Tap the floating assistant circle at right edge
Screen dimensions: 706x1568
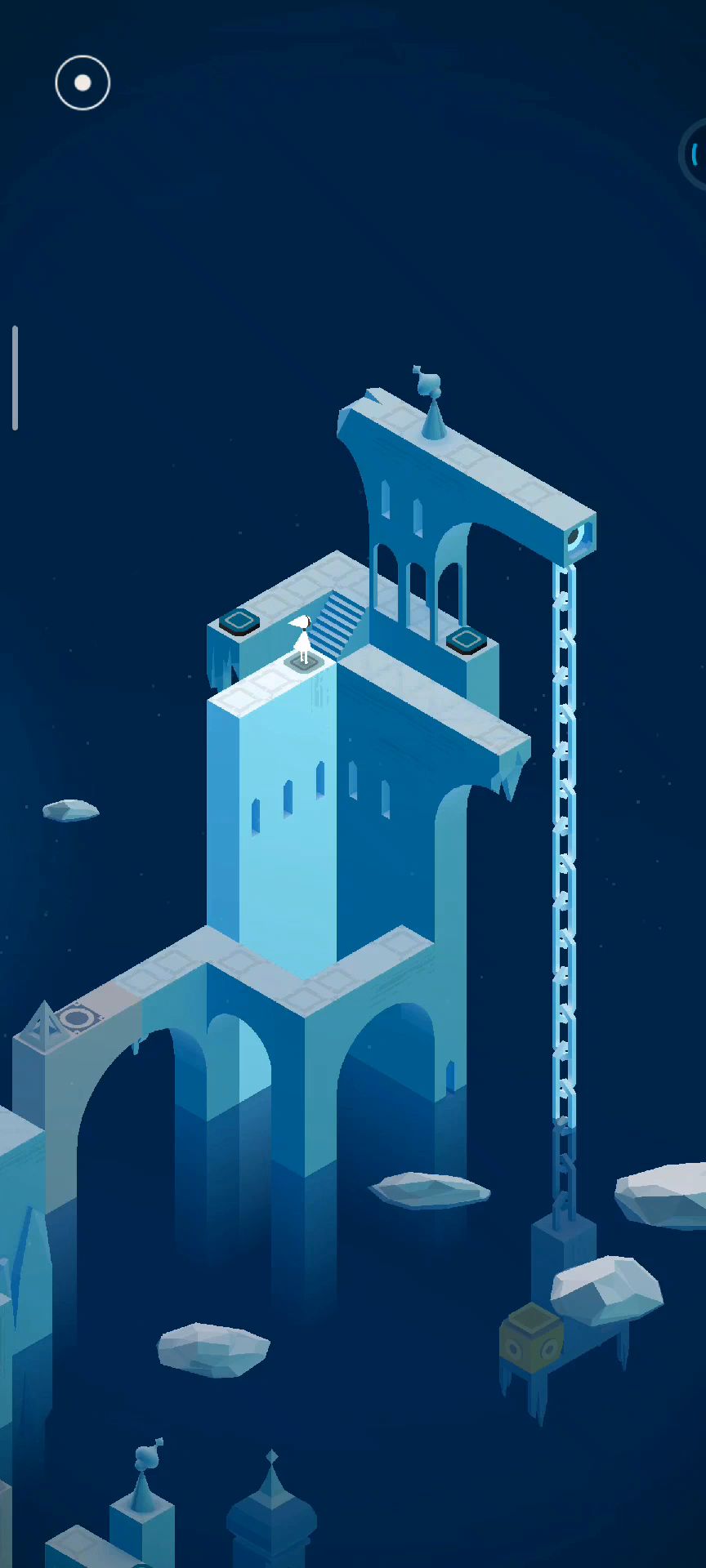click(x=694, y=154)
